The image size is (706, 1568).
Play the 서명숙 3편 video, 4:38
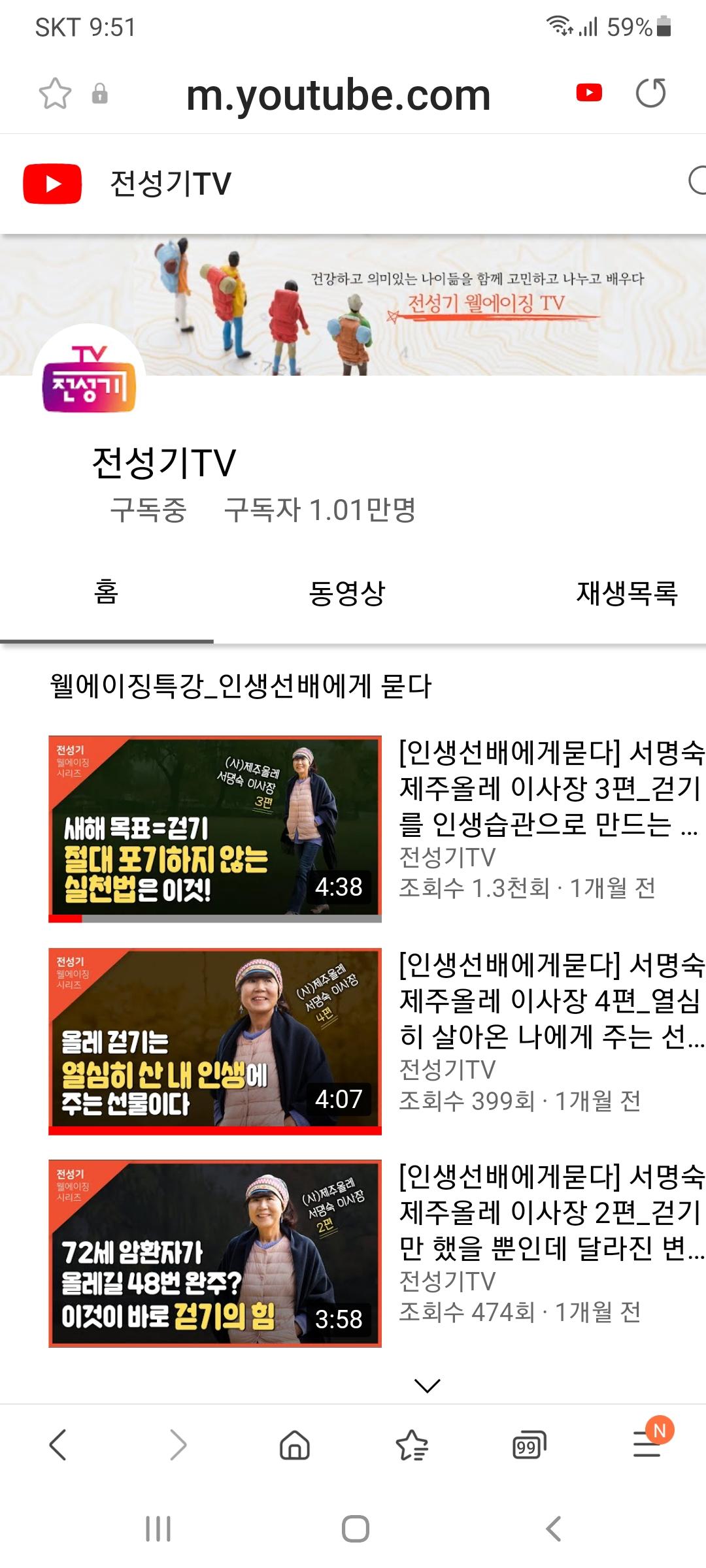[x=215, y=828]
